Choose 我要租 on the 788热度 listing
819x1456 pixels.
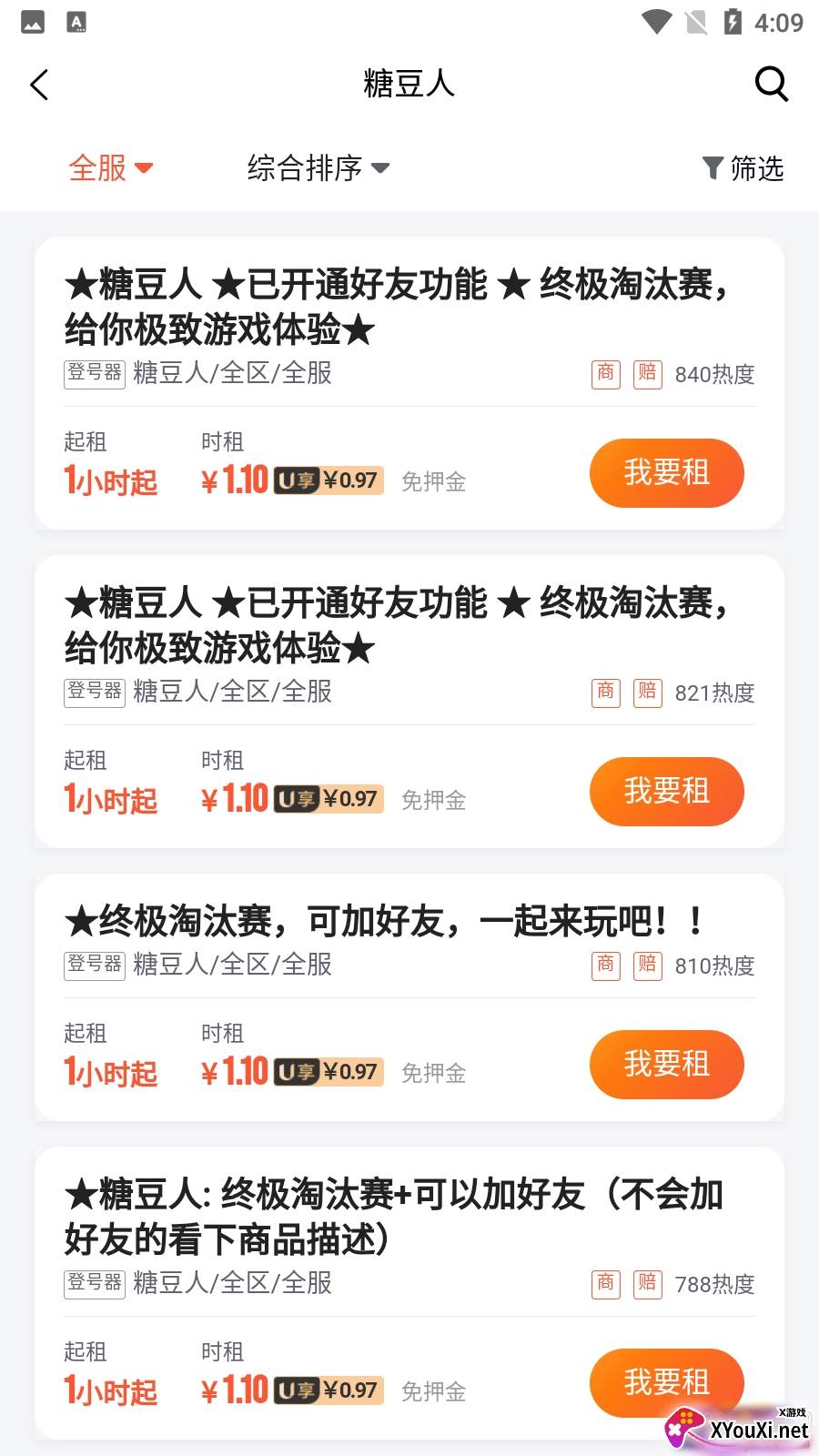pos(666,1381)
